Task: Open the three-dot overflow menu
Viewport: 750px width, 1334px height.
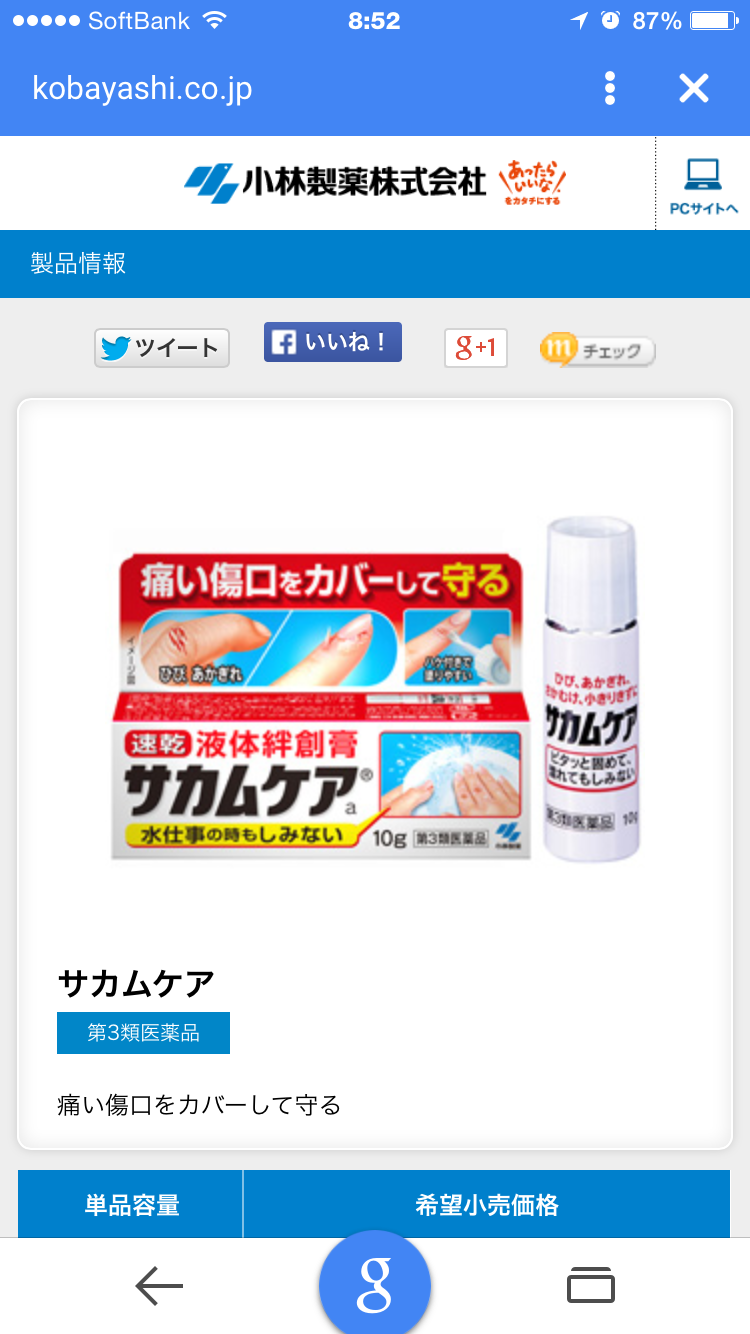Action: click(x=610, y=88)
